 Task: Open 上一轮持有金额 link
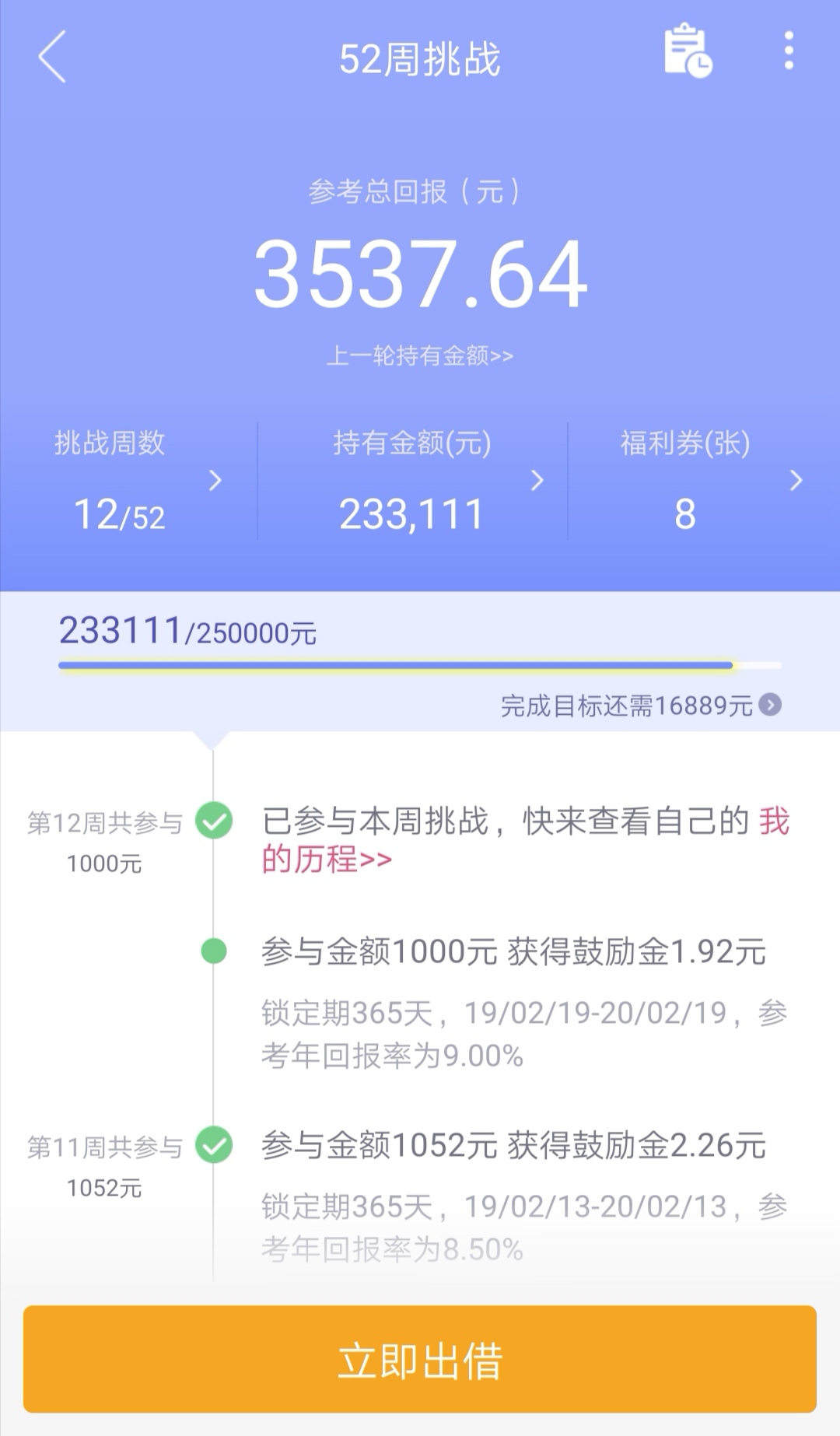point(420,355)
